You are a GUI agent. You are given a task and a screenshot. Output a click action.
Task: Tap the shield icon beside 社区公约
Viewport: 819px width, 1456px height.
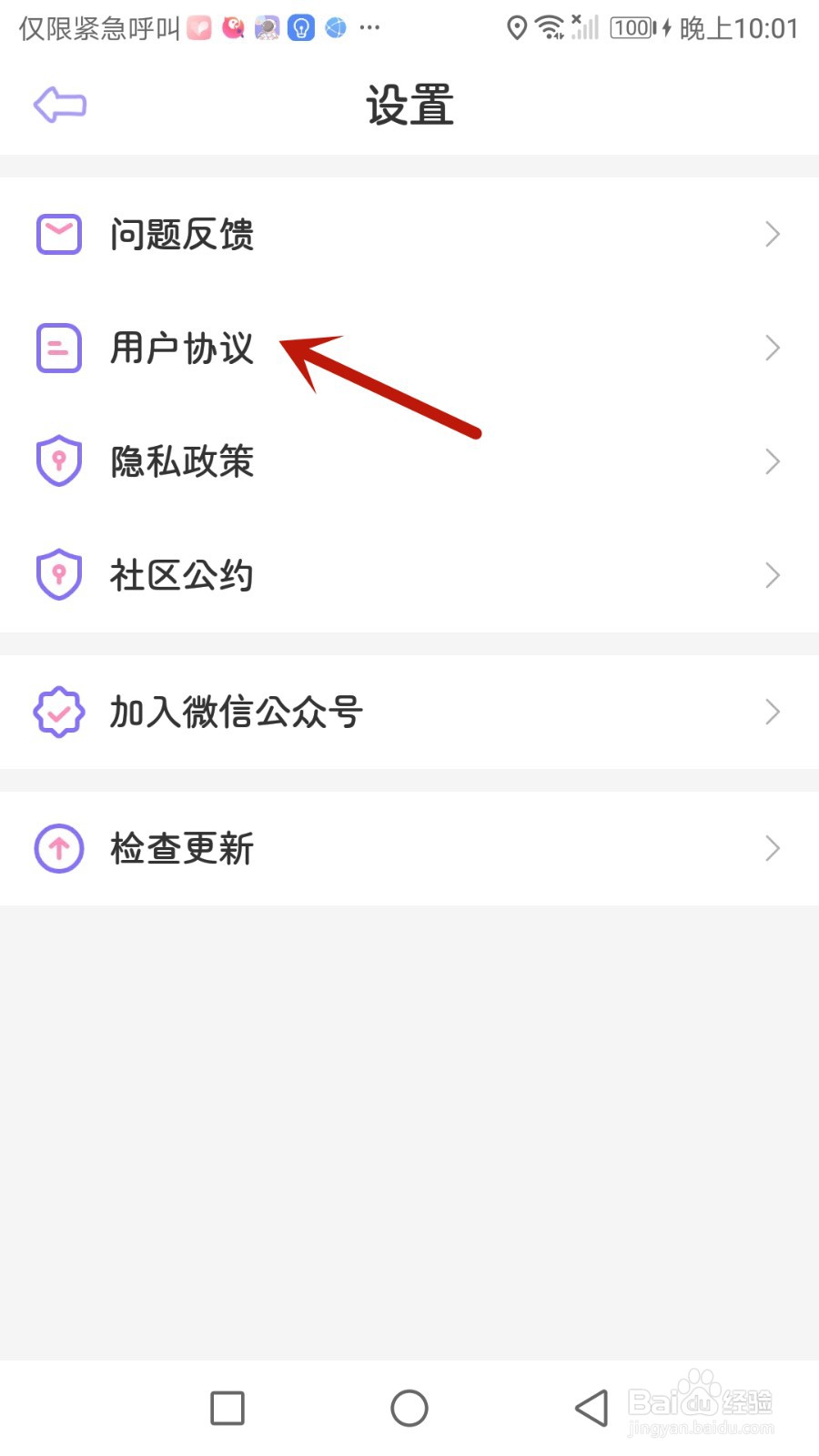click(x=57, y=575)
